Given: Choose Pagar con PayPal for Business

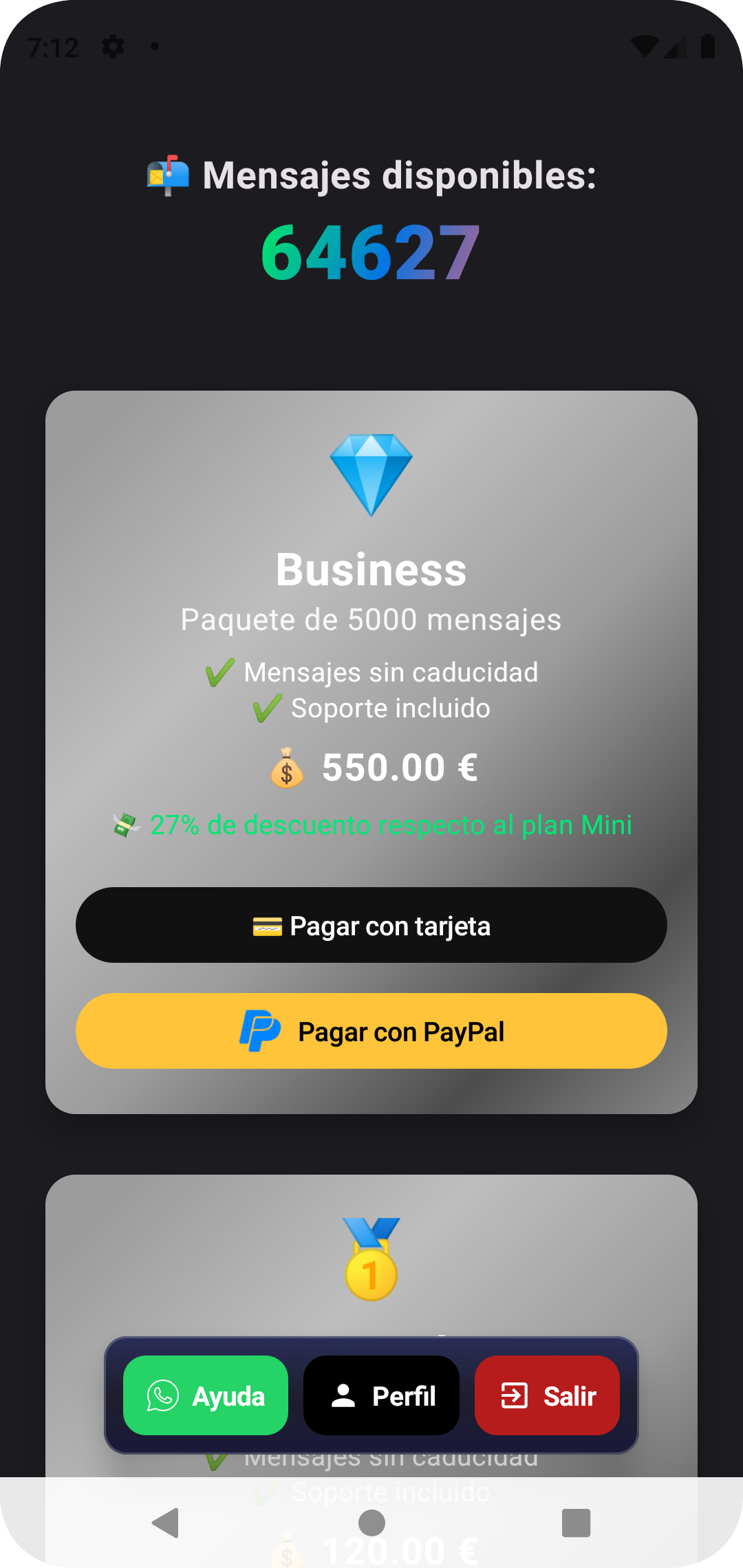Looking at the screenshot, I should (x=371, y=1031).
